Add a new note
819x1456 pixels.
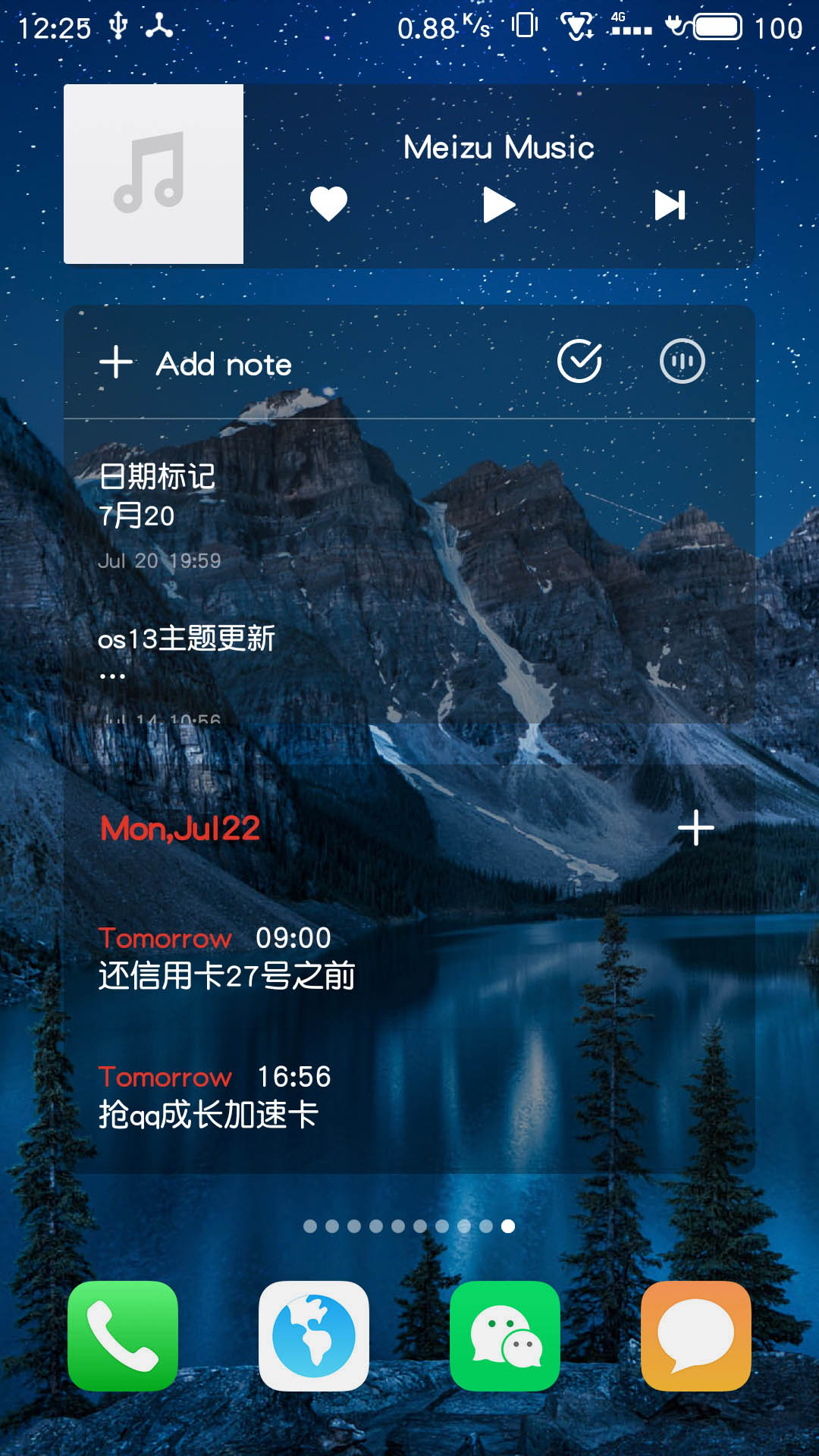click(x=196, y=363)
